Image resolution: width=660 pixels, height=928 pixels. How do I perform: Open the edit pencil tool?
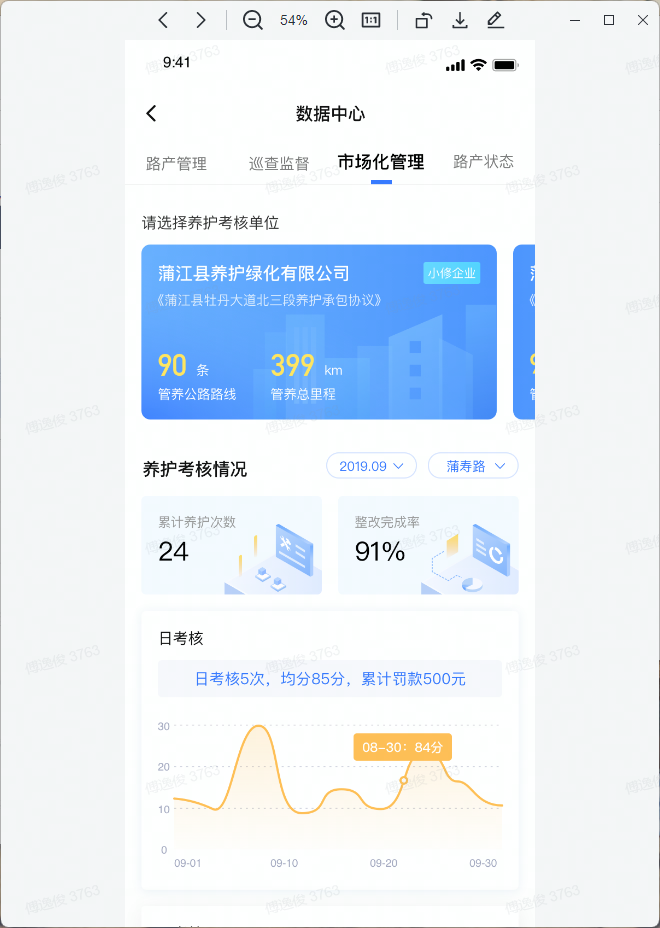click(x=495, y=20)
